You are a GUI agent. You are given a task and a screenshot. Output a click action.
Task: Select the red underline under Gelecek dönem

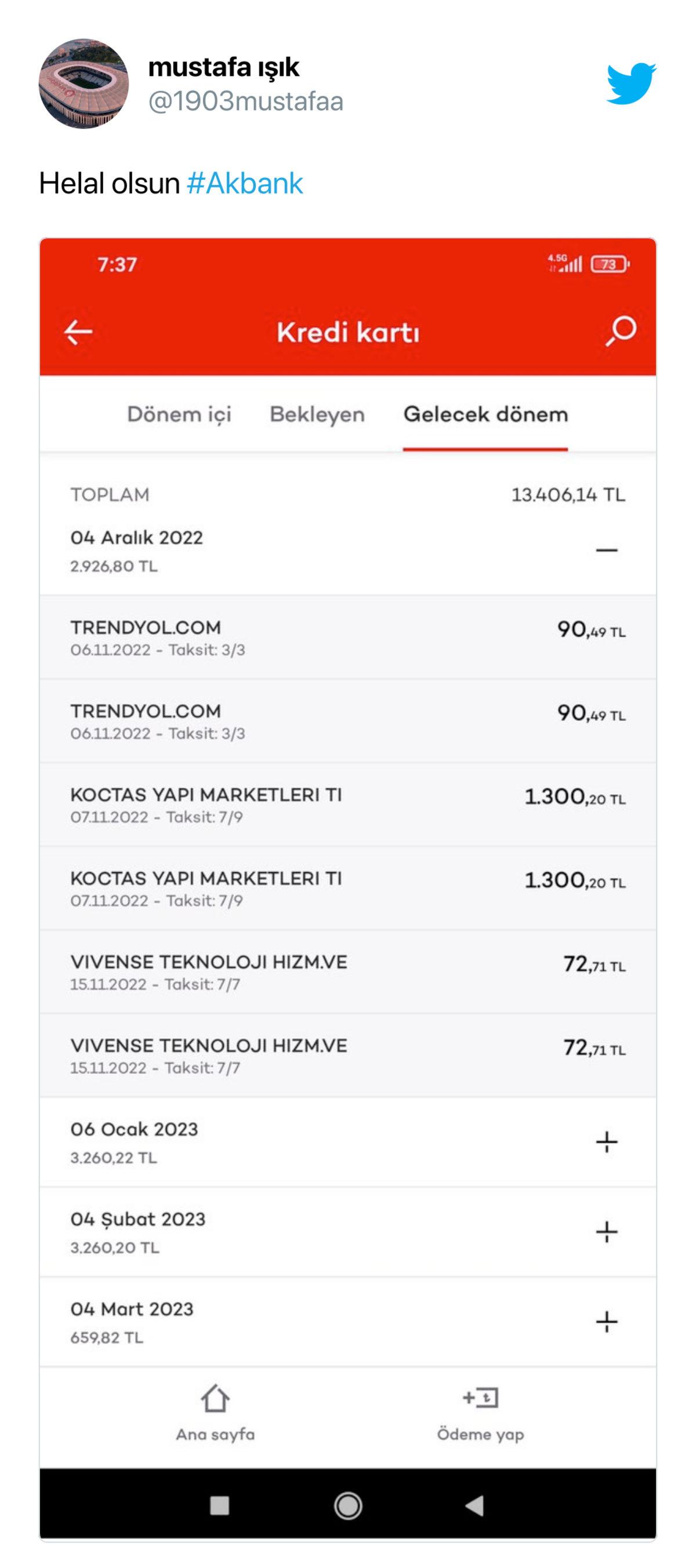point(484,449)
